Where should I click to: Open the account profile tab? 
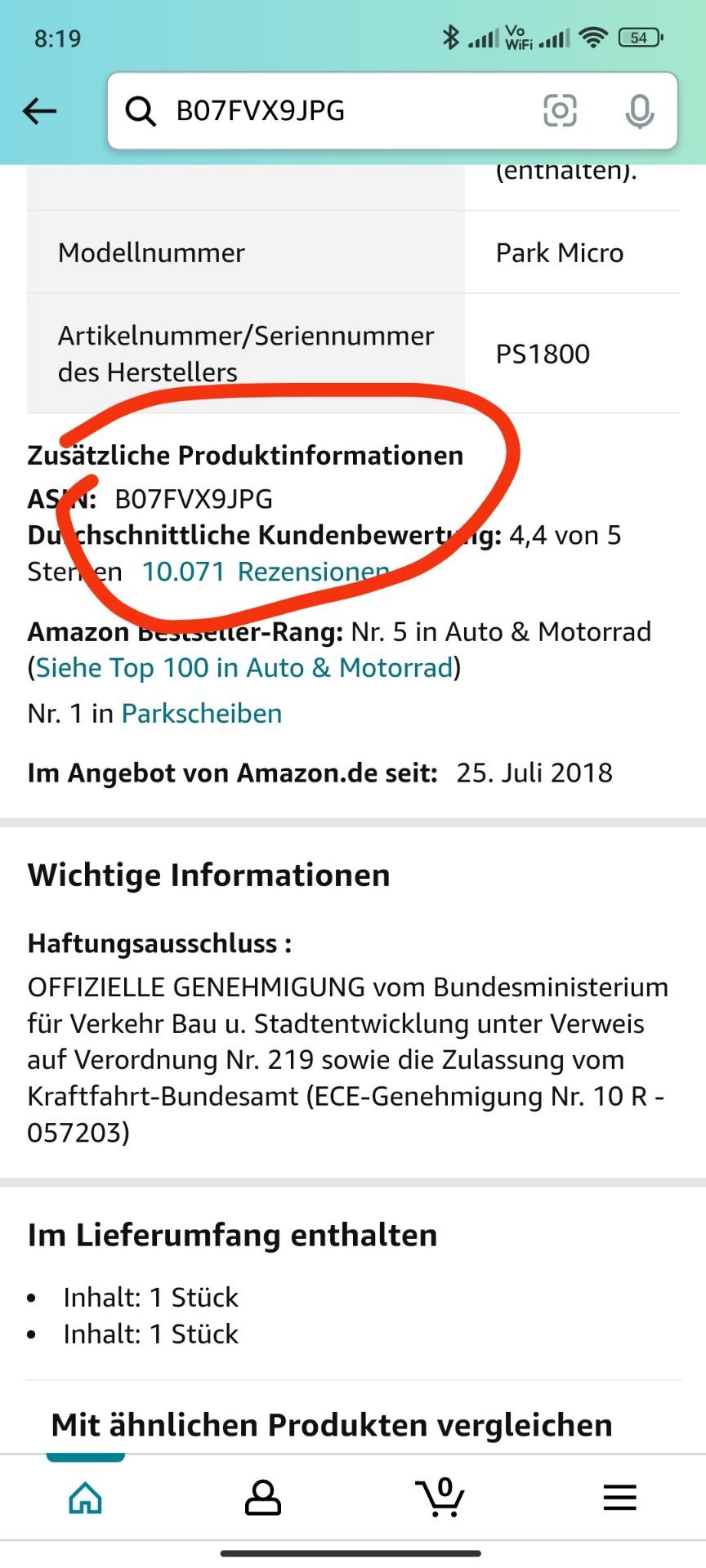pos(263,1498)
